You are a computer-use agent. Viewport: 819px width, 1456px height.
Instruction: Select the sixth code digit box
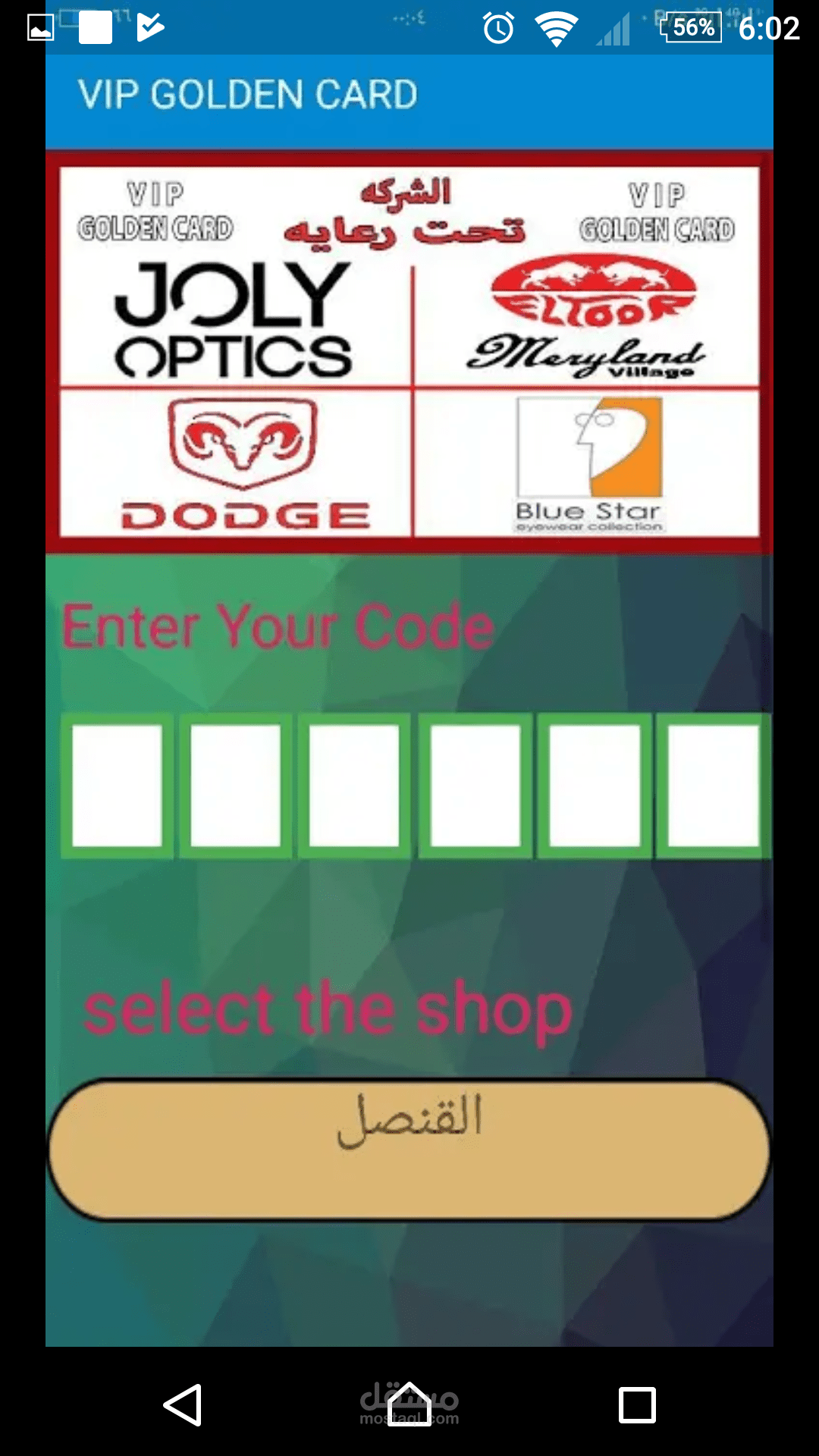click(x=714, y=786)
